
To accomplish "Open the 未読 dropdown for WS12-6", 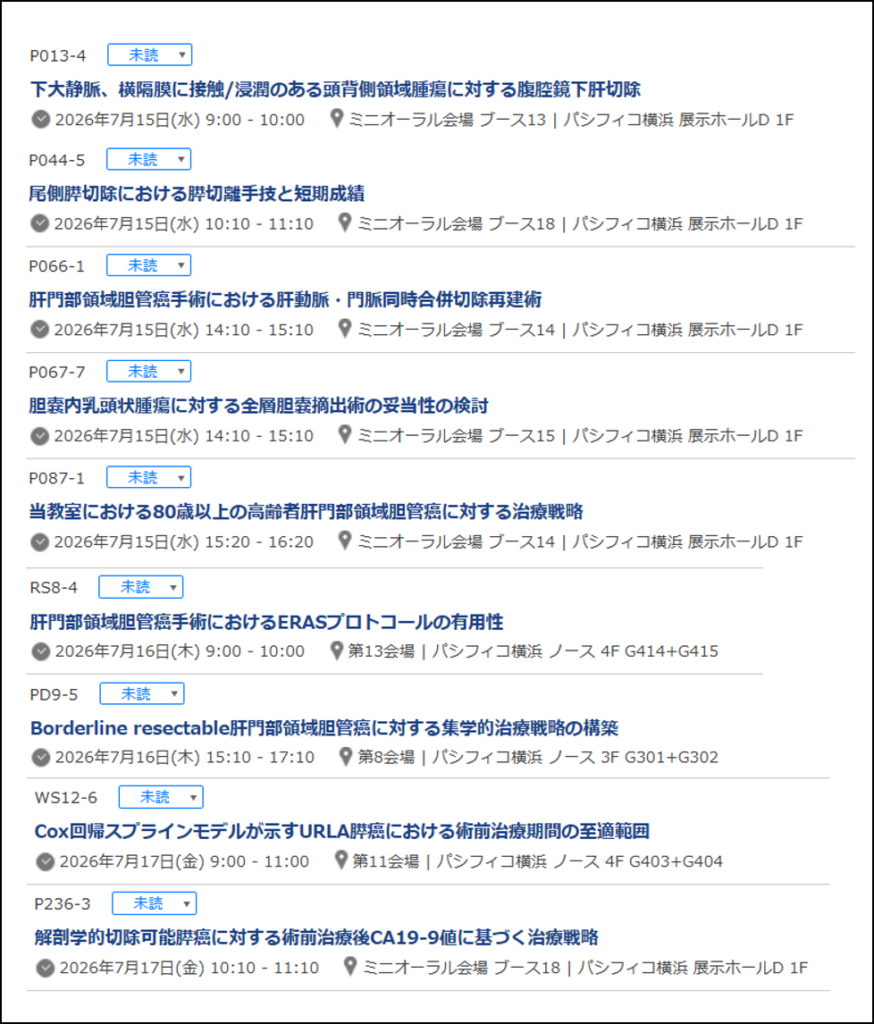I will click(161, 797).
